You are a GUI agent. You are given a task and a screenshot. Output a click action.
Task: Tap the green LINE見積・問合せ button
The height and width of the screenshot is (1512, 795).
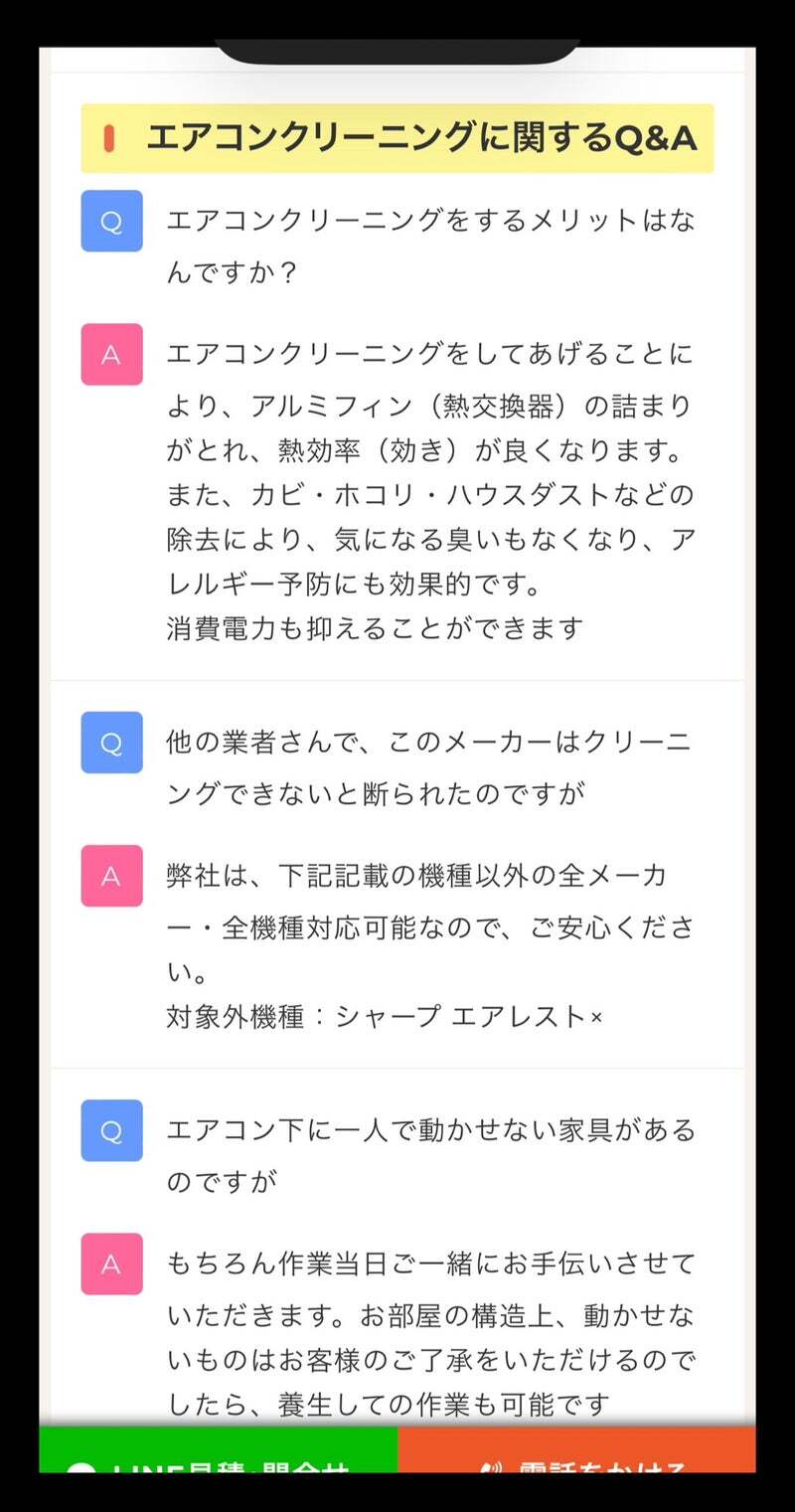click(x=219, y=1451)
